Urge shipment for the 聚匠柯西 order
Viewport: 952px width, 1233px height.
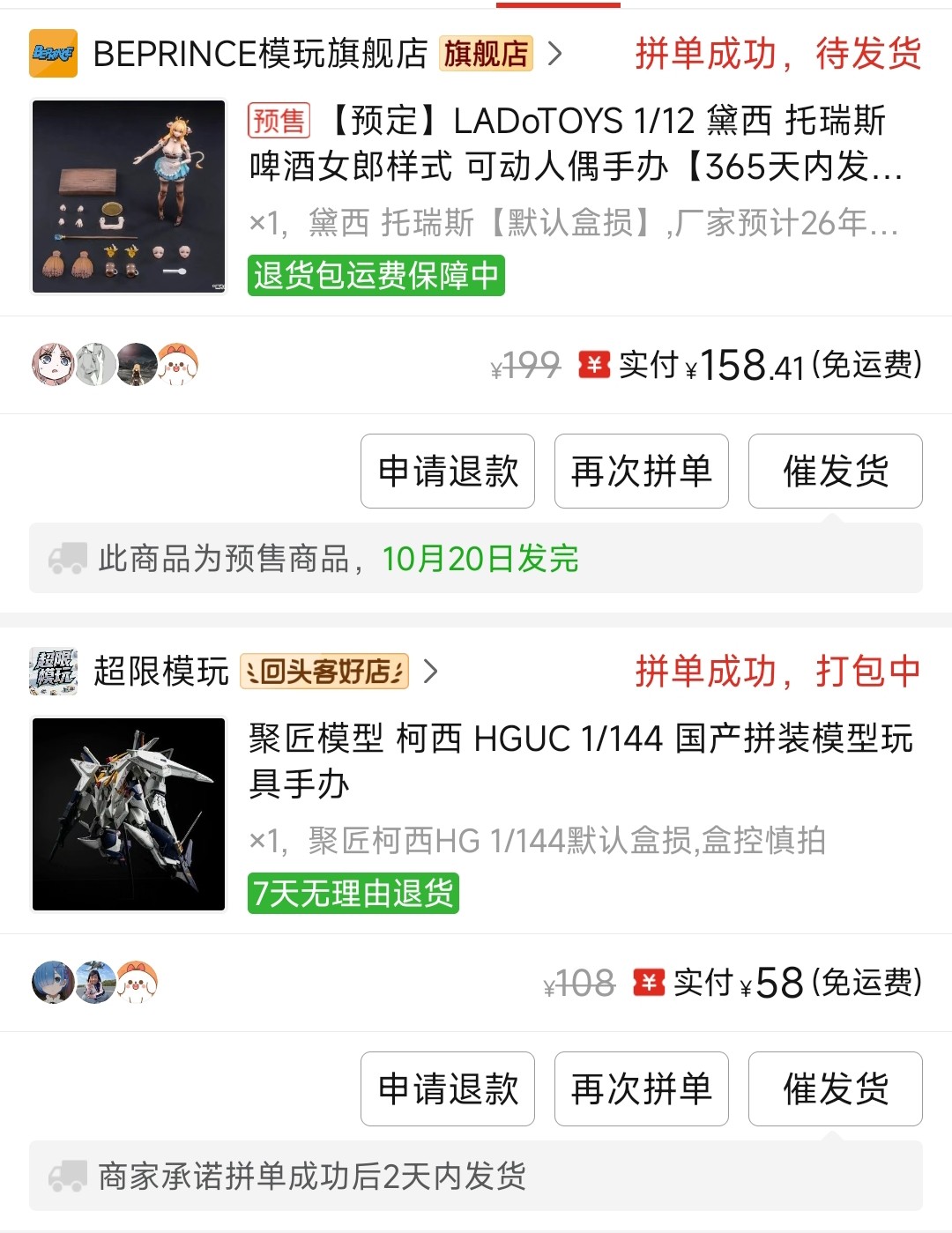(835, 1089)
